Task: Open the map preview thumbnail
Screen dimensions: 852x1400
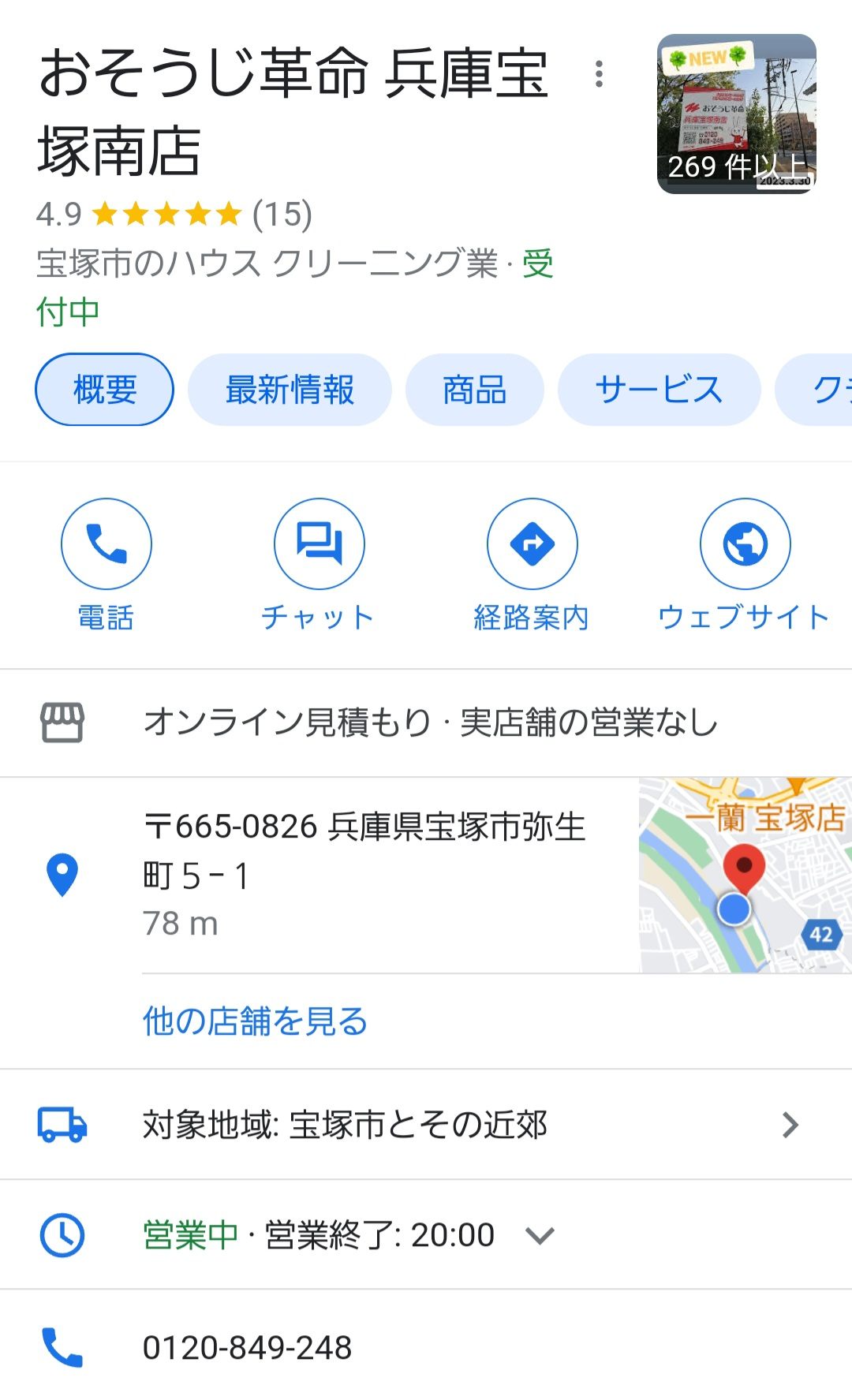Action: tap(745, 875)
